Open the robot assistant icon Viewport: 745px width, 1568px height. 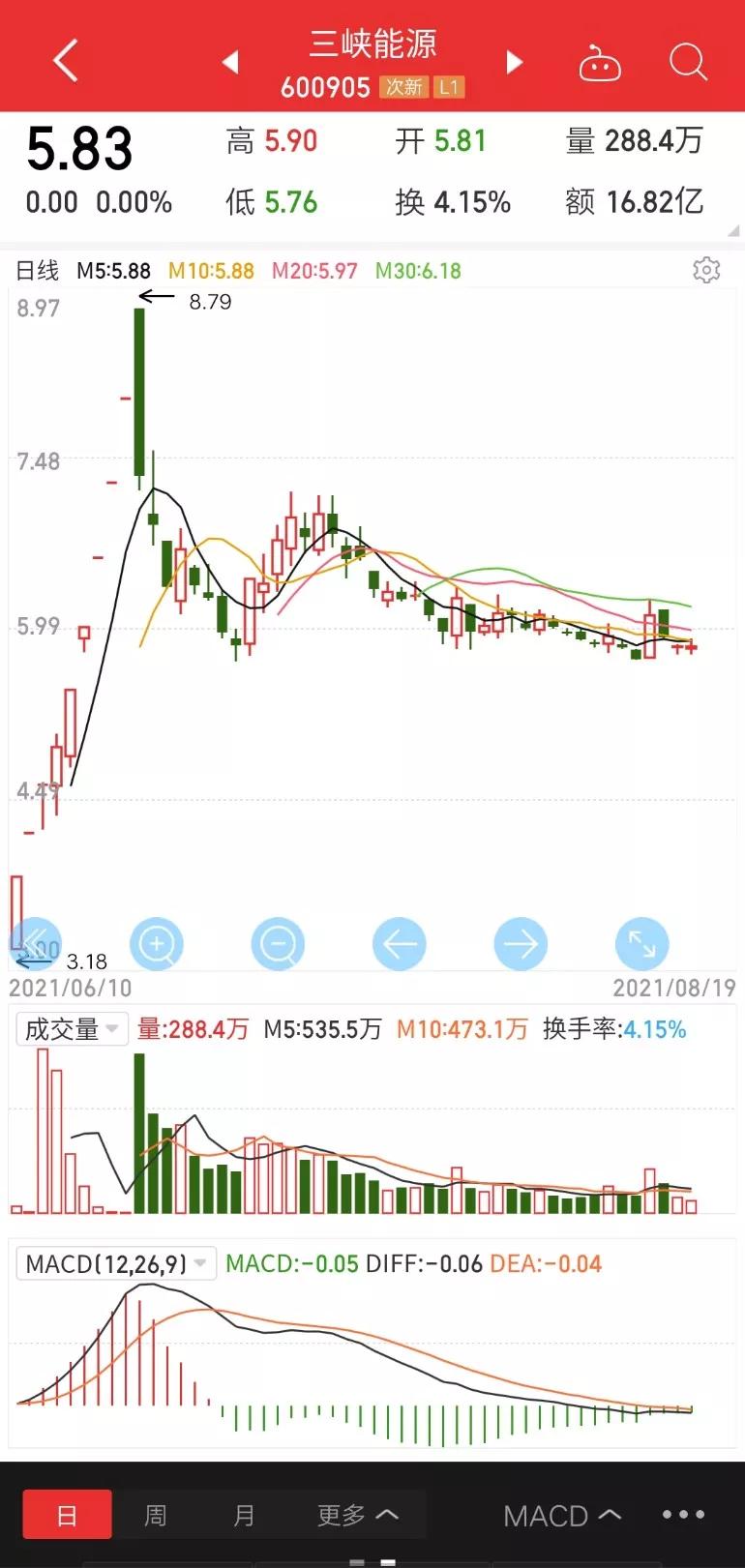click(600, 63)
